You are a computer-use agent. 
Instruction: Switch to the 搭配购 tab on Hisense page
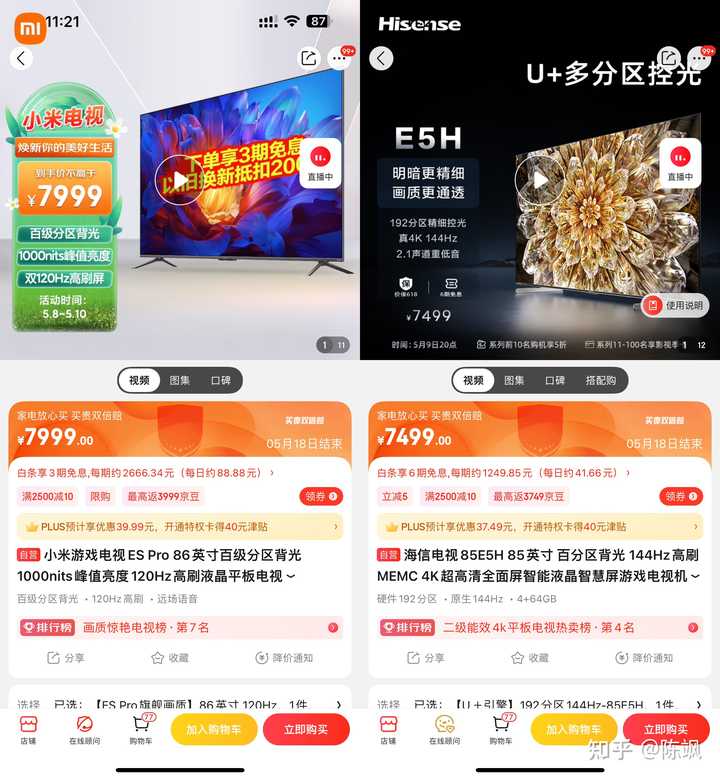[x=601, y=380]
